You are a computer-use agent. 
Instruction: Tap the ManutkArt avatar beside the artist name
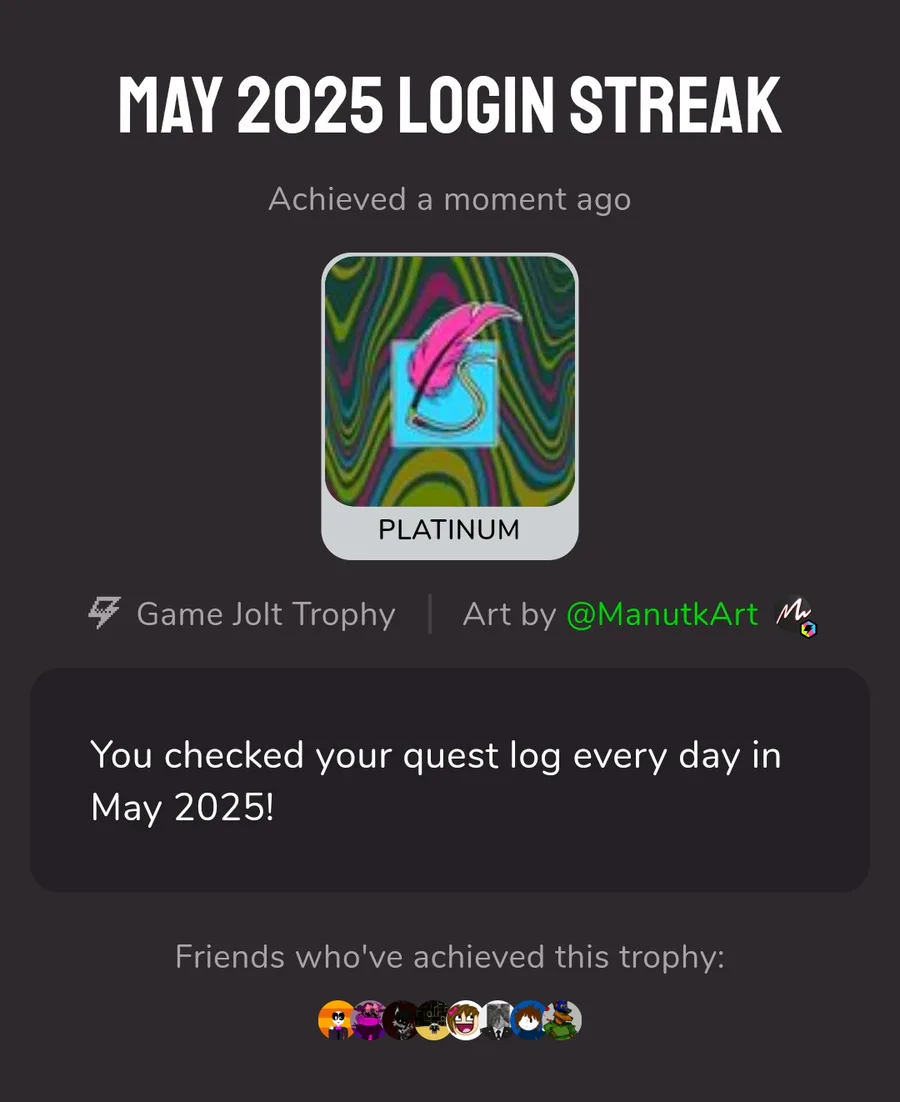[797, 616]
